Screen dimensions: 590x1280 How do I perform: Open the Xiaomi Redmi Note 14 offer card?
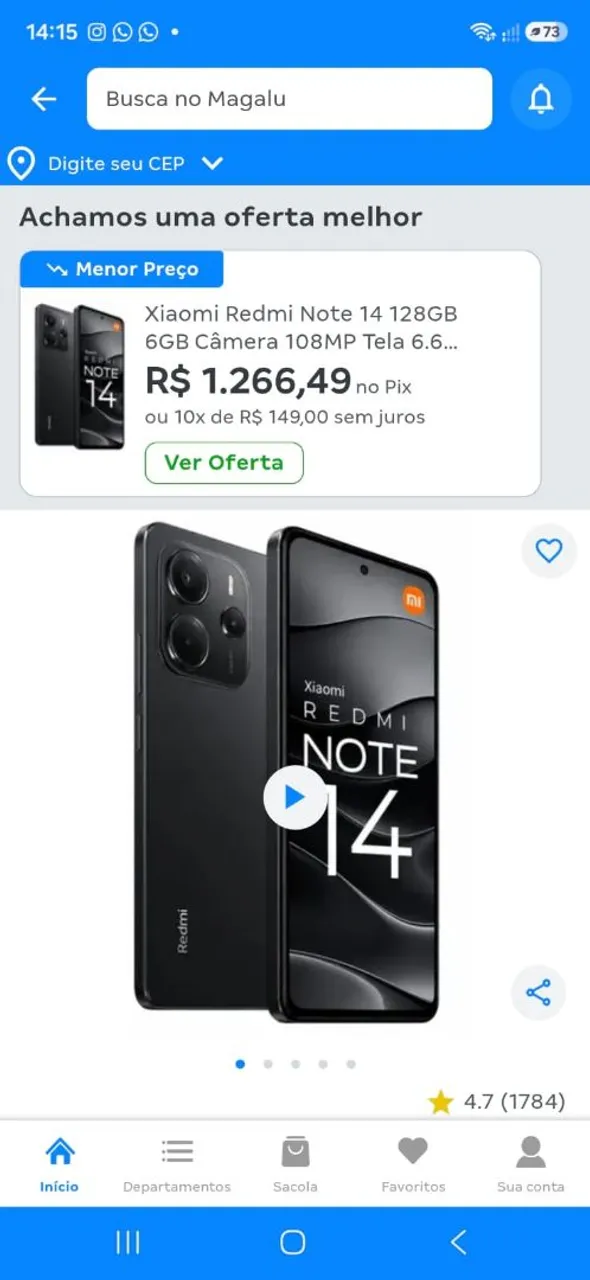[x=280, y=373]
